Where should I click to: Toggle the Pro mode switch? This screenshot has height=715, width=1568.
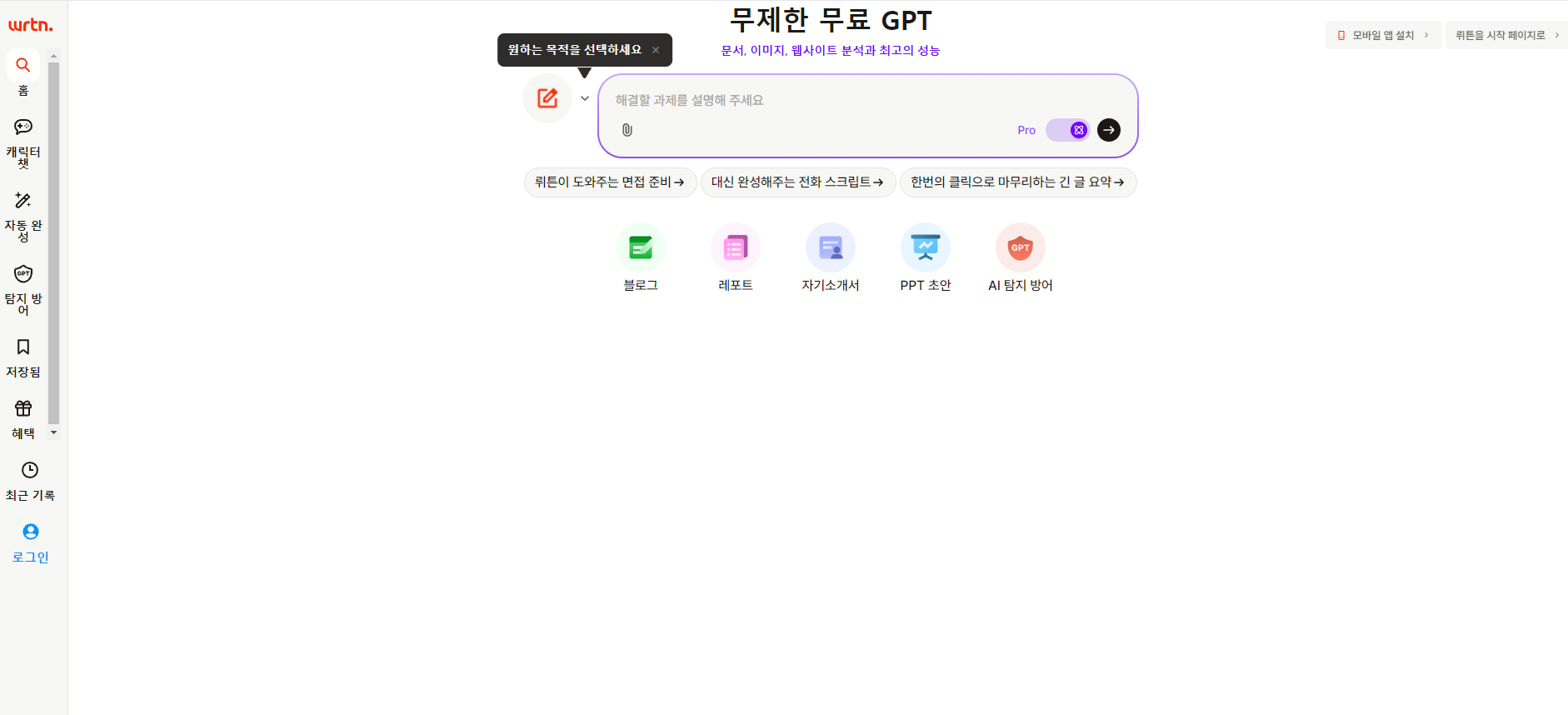1068,130
